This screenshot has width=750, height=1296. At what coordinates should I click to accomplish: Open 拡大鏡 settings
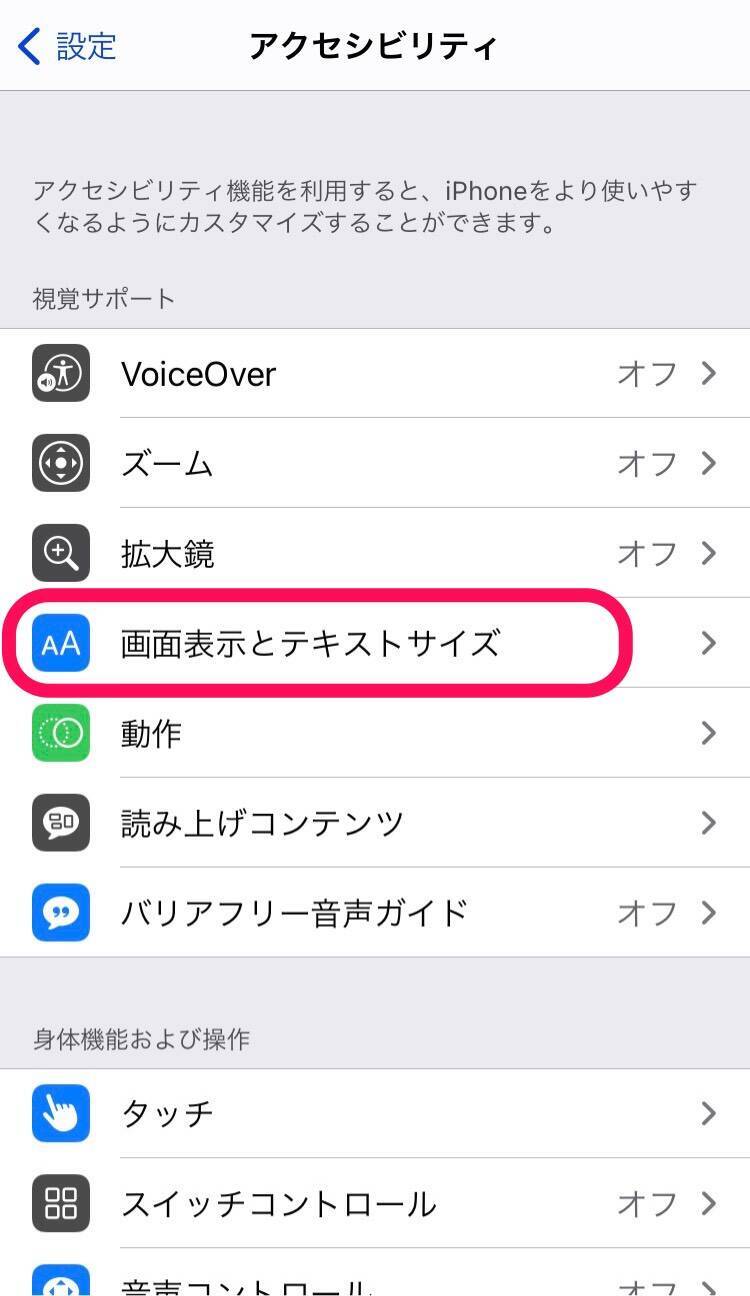pyautogui.click(x=375, y=553)
